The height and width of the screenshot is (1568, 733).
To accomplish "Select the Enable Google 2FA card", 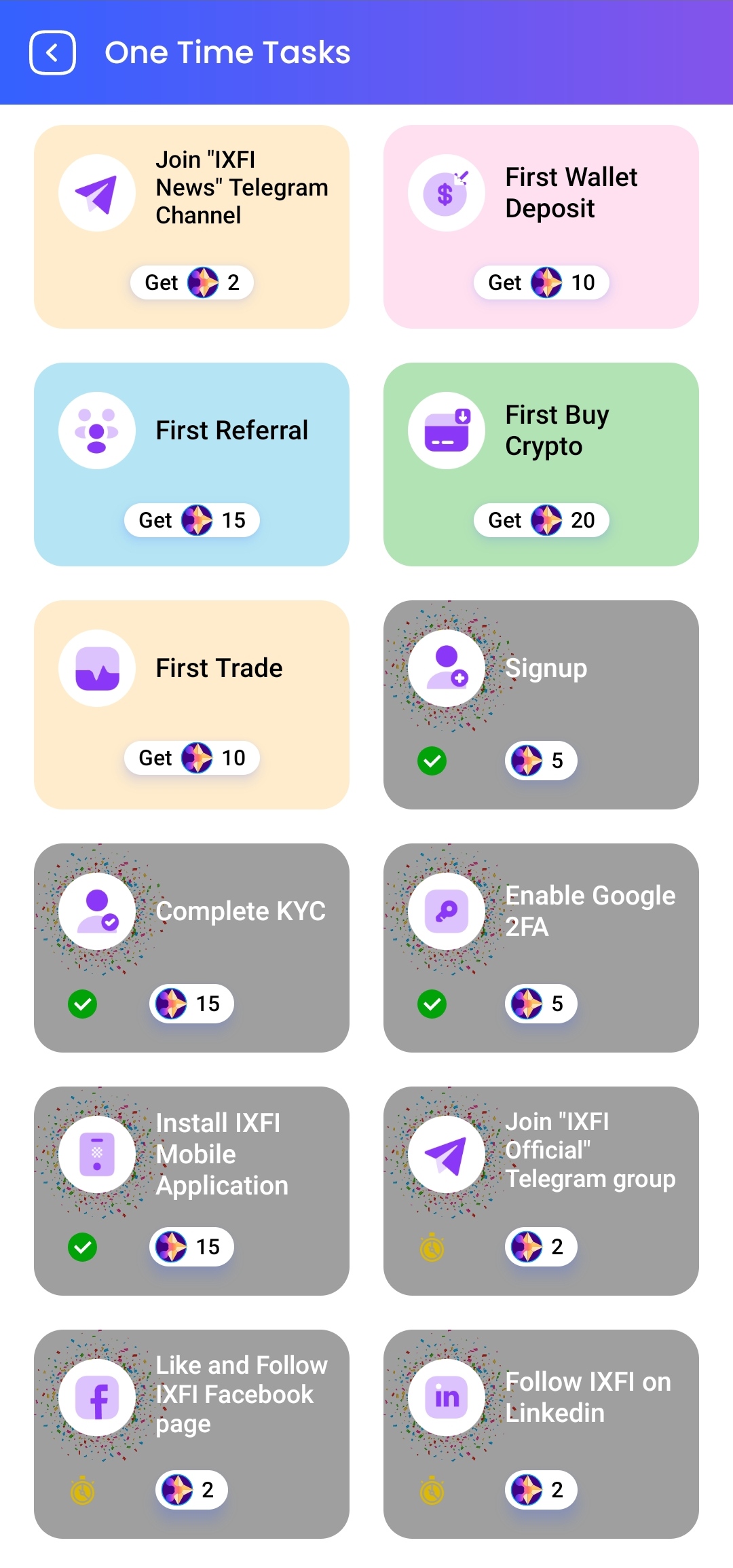I will 541,947.
